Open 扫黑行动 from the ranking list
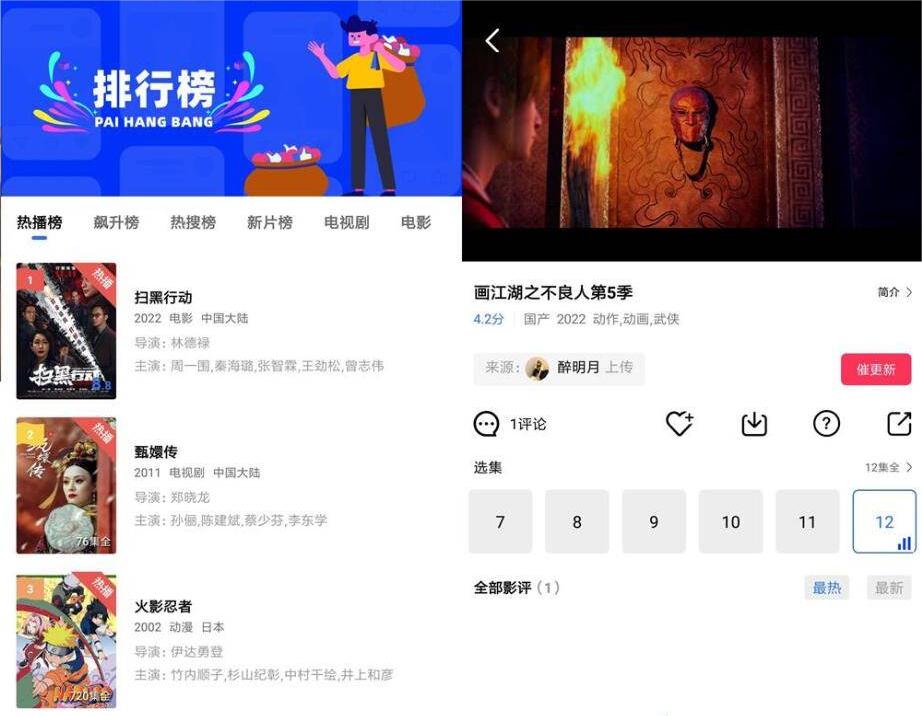This screenshot has height=716, width=922. 163,297
